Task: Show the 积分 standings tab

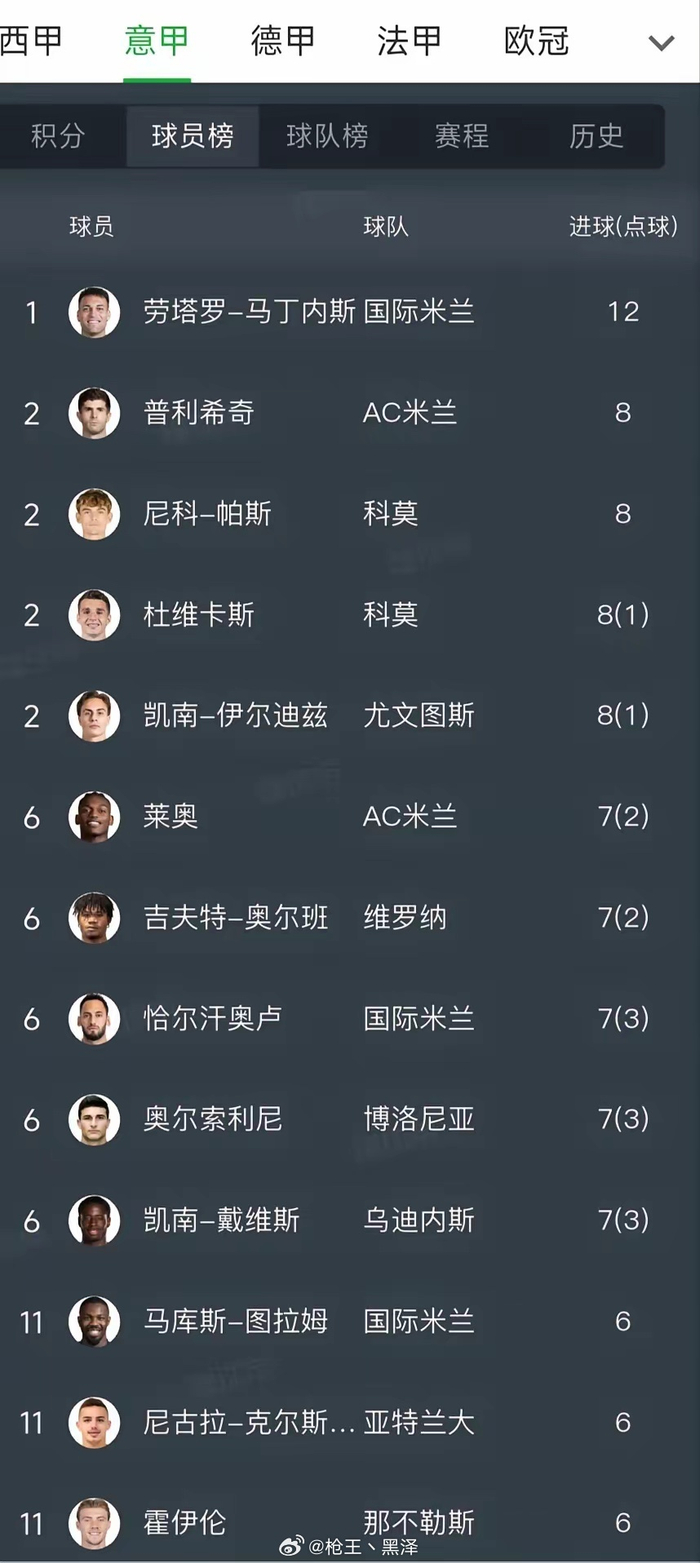Action: 58,136
